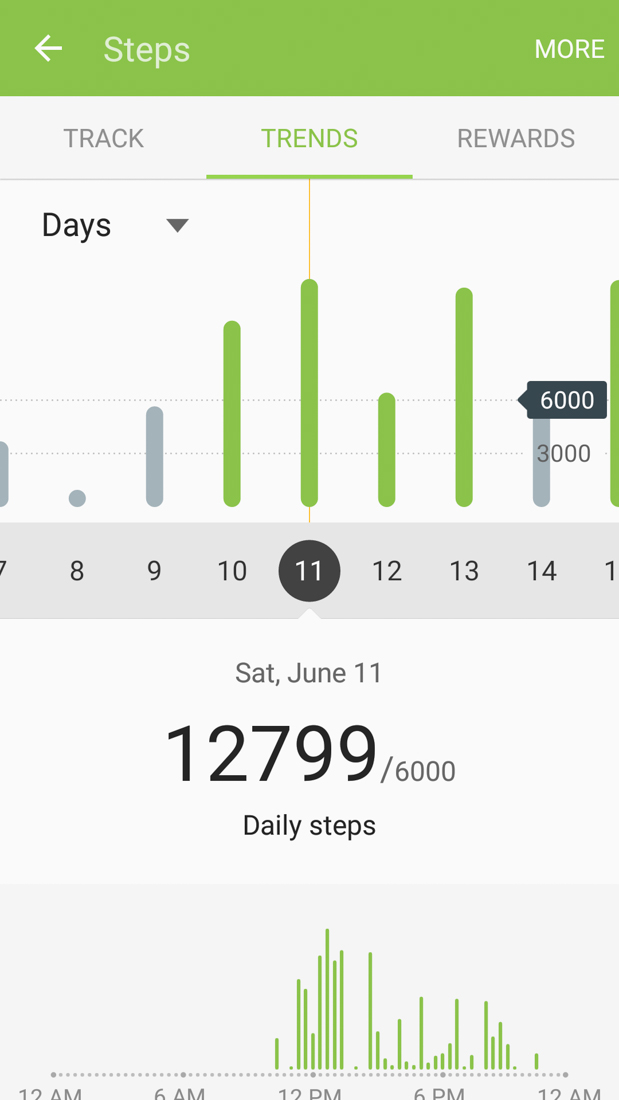Viewport: 619px width, 1100px height.
Task: Go back from the Steps screen
Action: click(48, 48)
